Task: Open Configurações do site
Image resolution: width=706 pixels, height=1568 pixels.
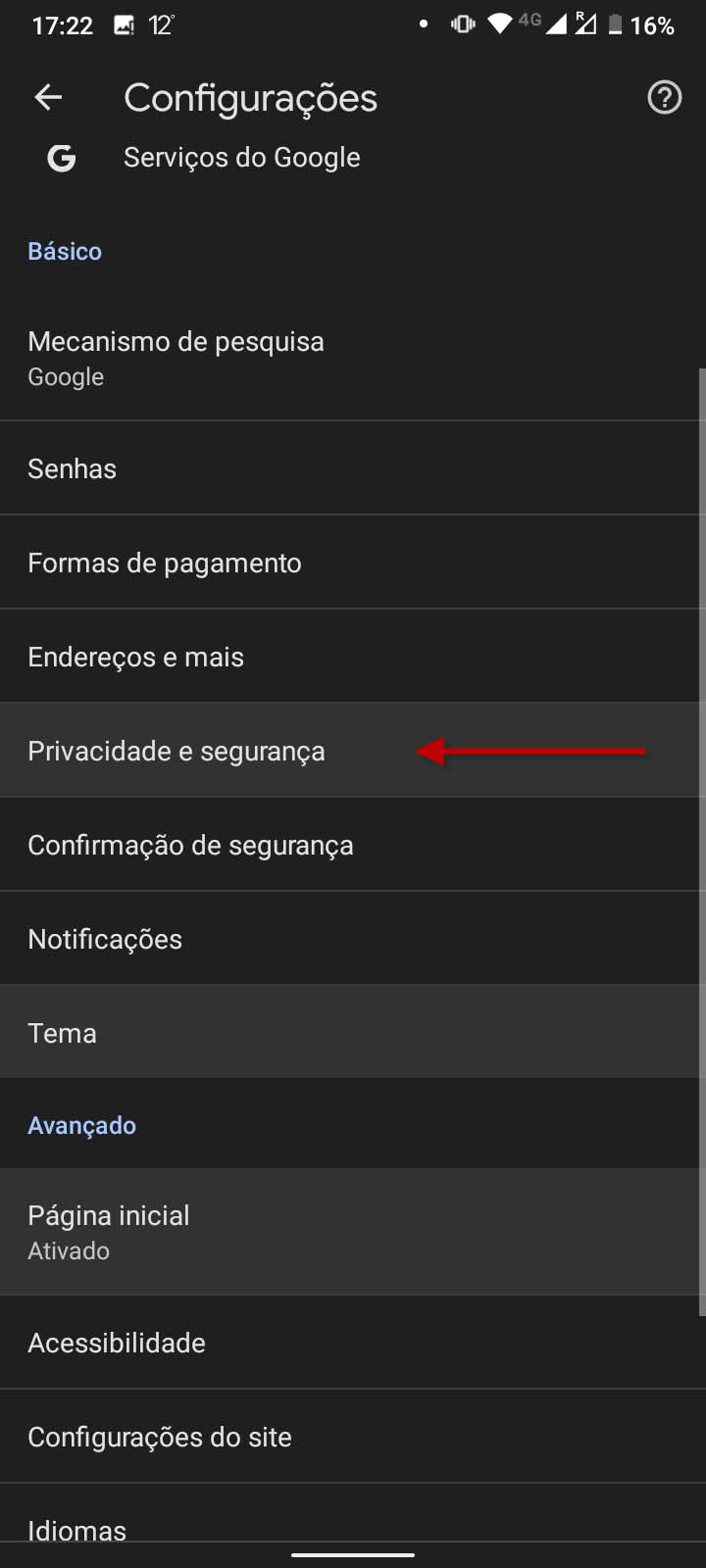Action: click(x=353, y=1437)
